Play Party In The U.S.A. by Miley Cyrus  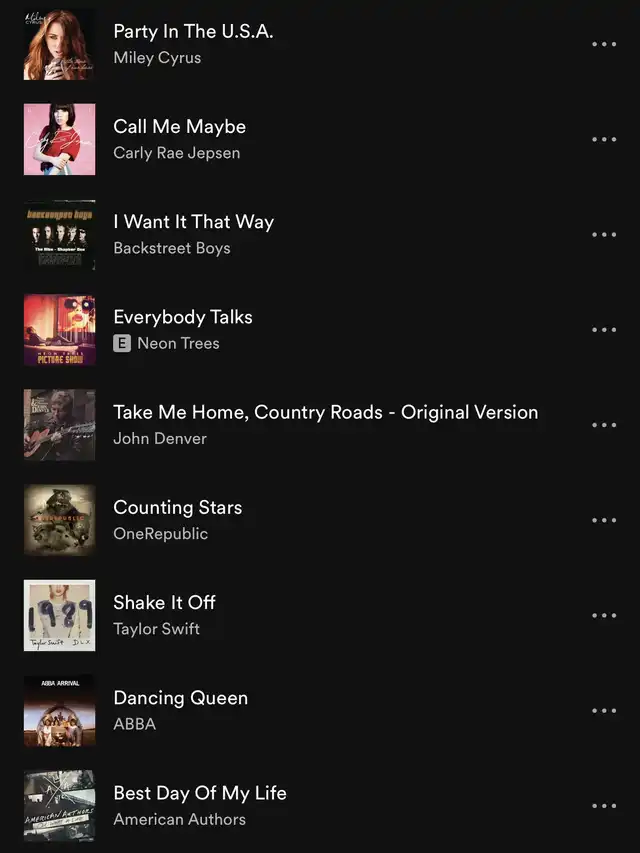coord(193,32)
